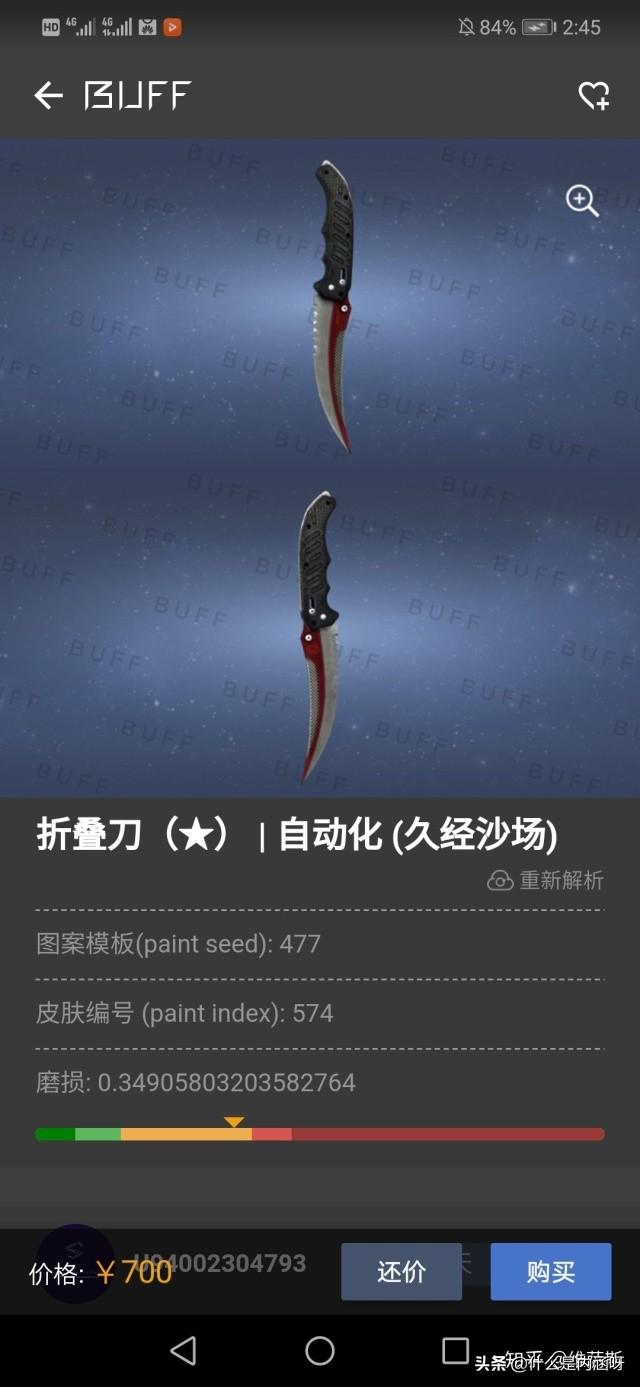Tap 还价 to make a counter offer

coord(401,1272)
